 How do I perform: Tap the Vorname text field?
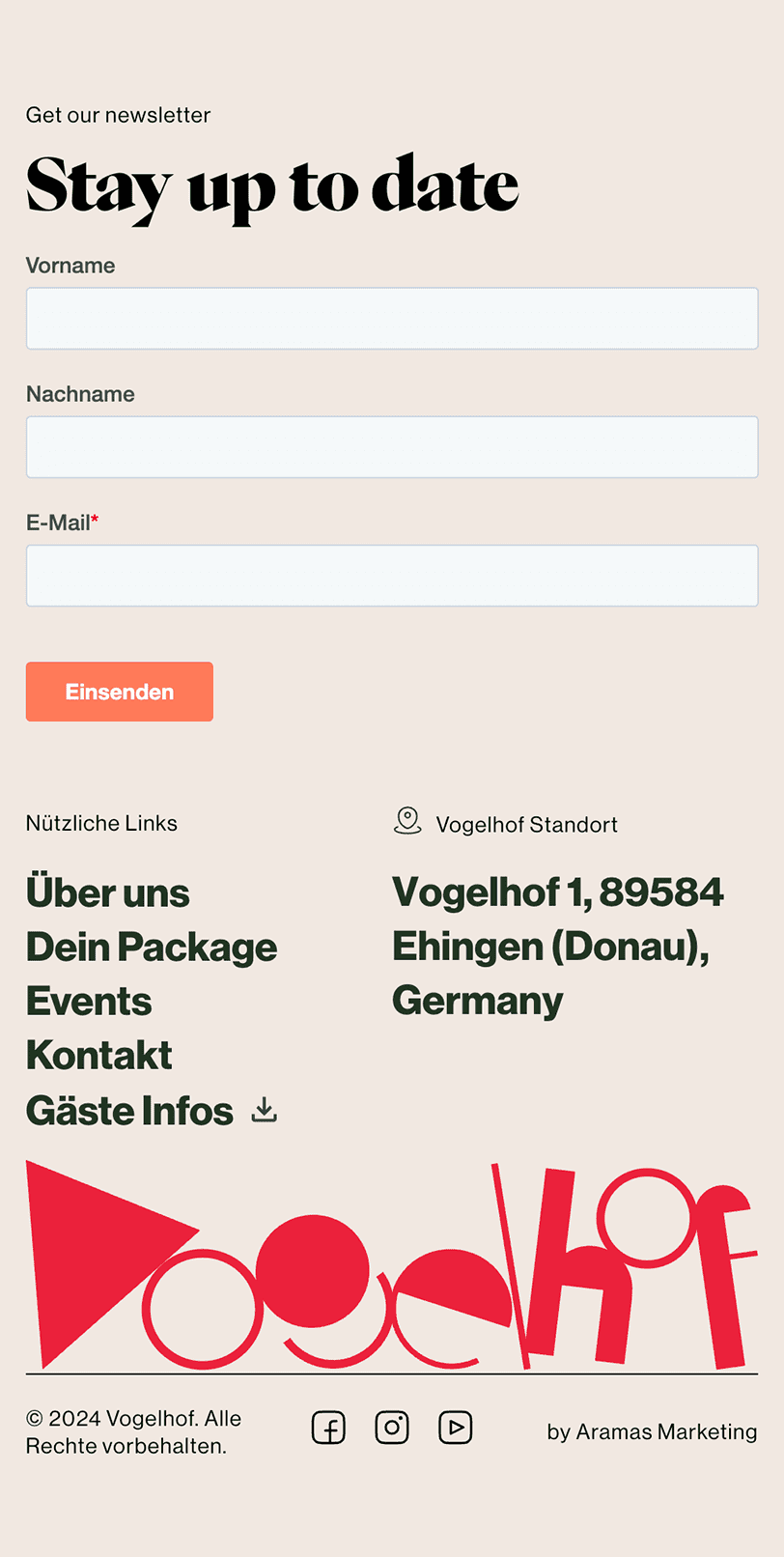pos(392,318)
